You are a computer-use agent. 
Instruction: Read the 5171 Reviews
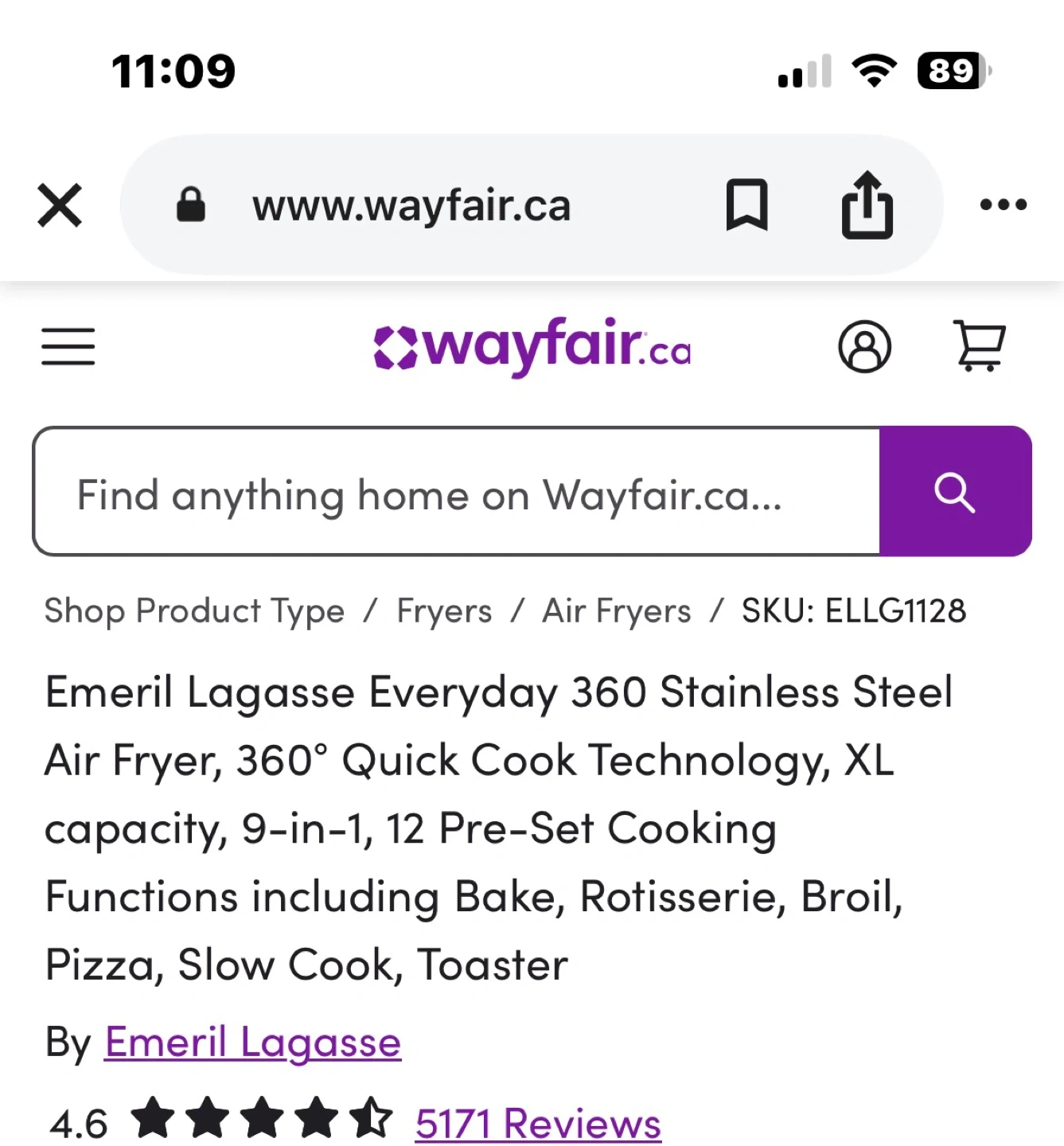(538, 1124)
